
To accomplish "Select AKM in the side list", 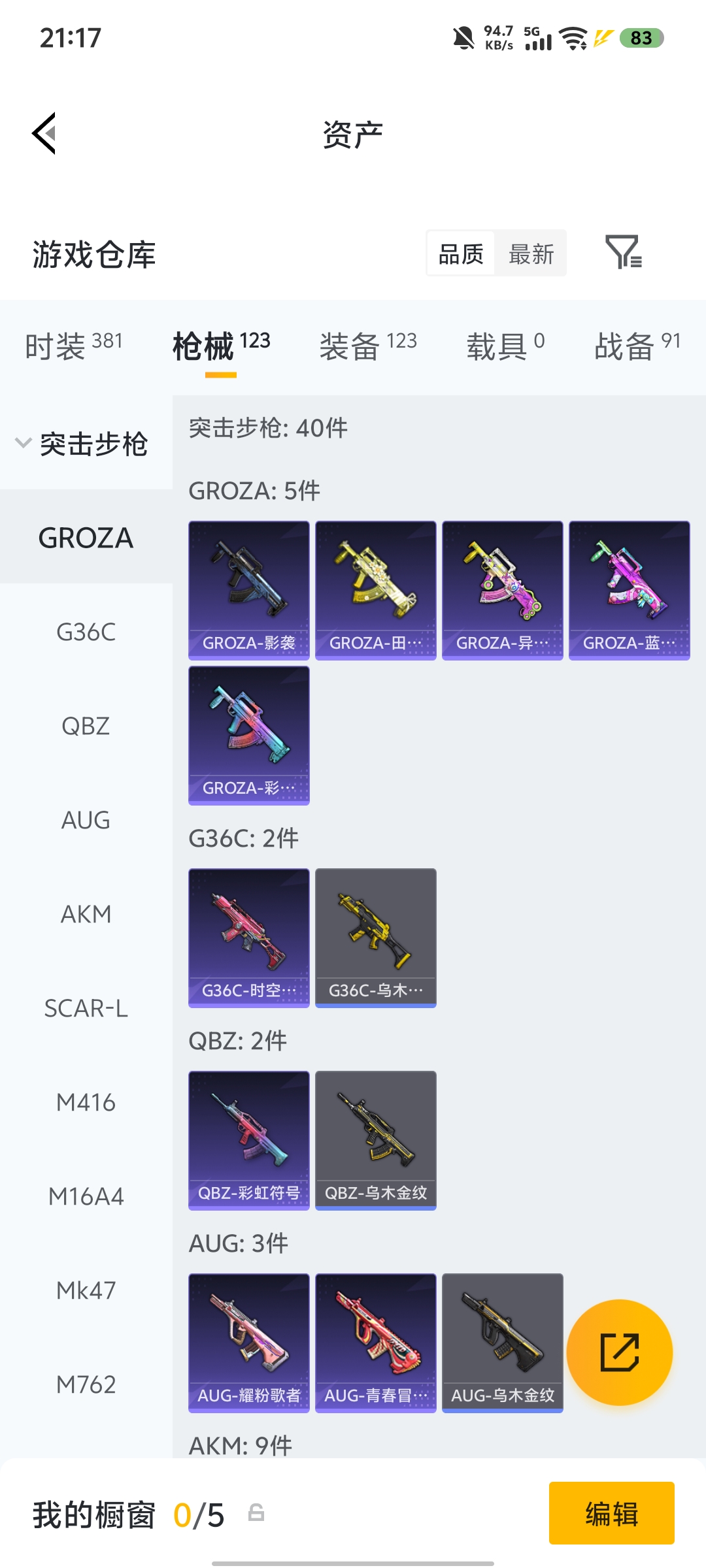I will point(86,914).
